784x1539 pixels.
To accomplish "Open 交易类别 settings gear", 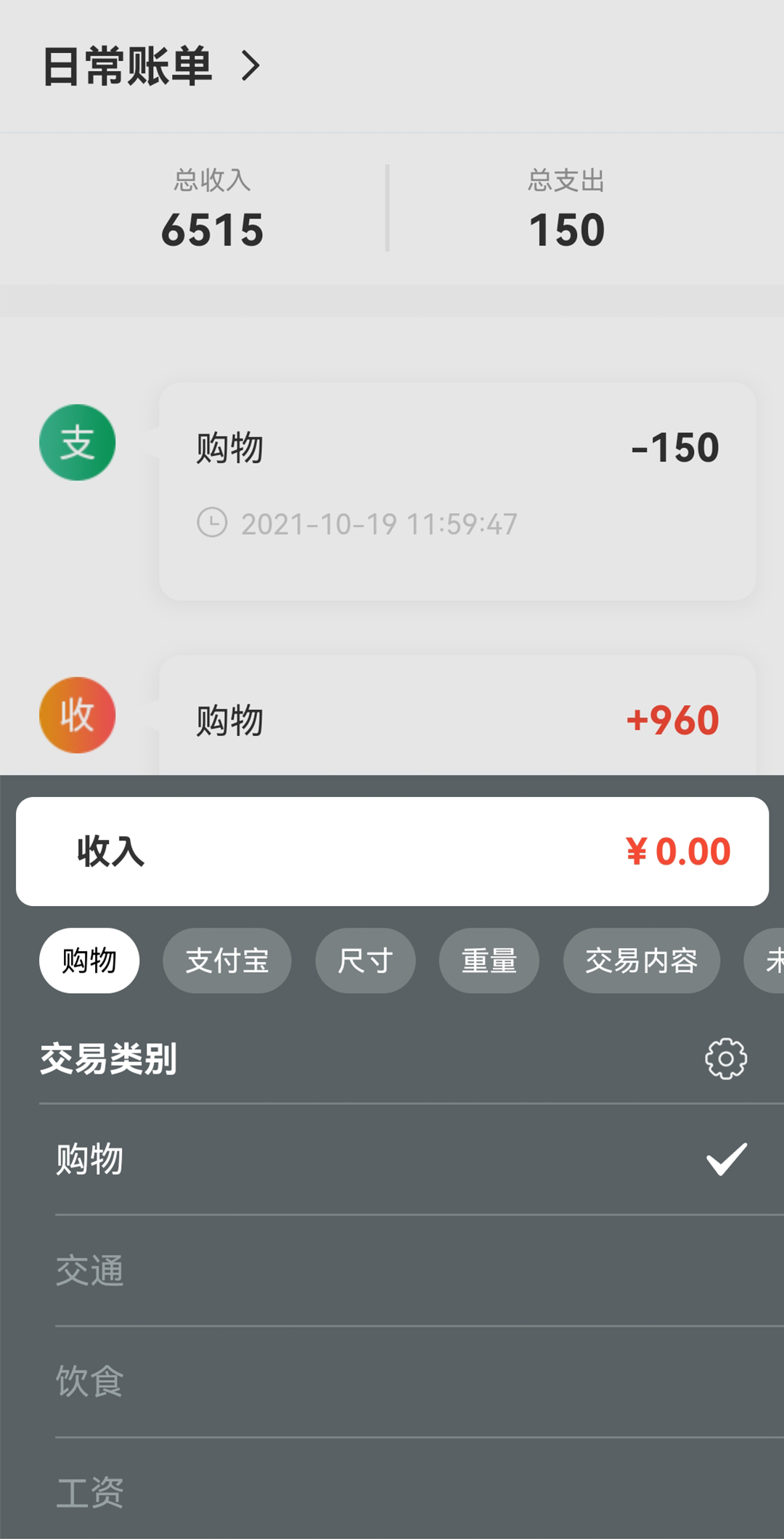I will coord(726,1058).
